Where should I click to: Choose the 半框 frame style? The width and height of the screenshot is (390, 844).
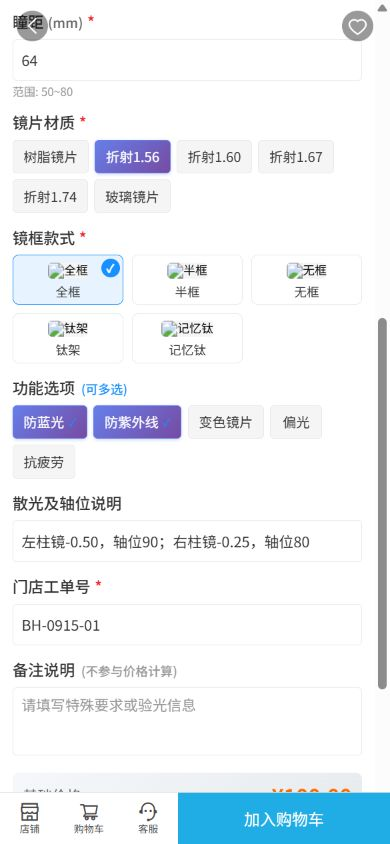[x=187, y=280]
